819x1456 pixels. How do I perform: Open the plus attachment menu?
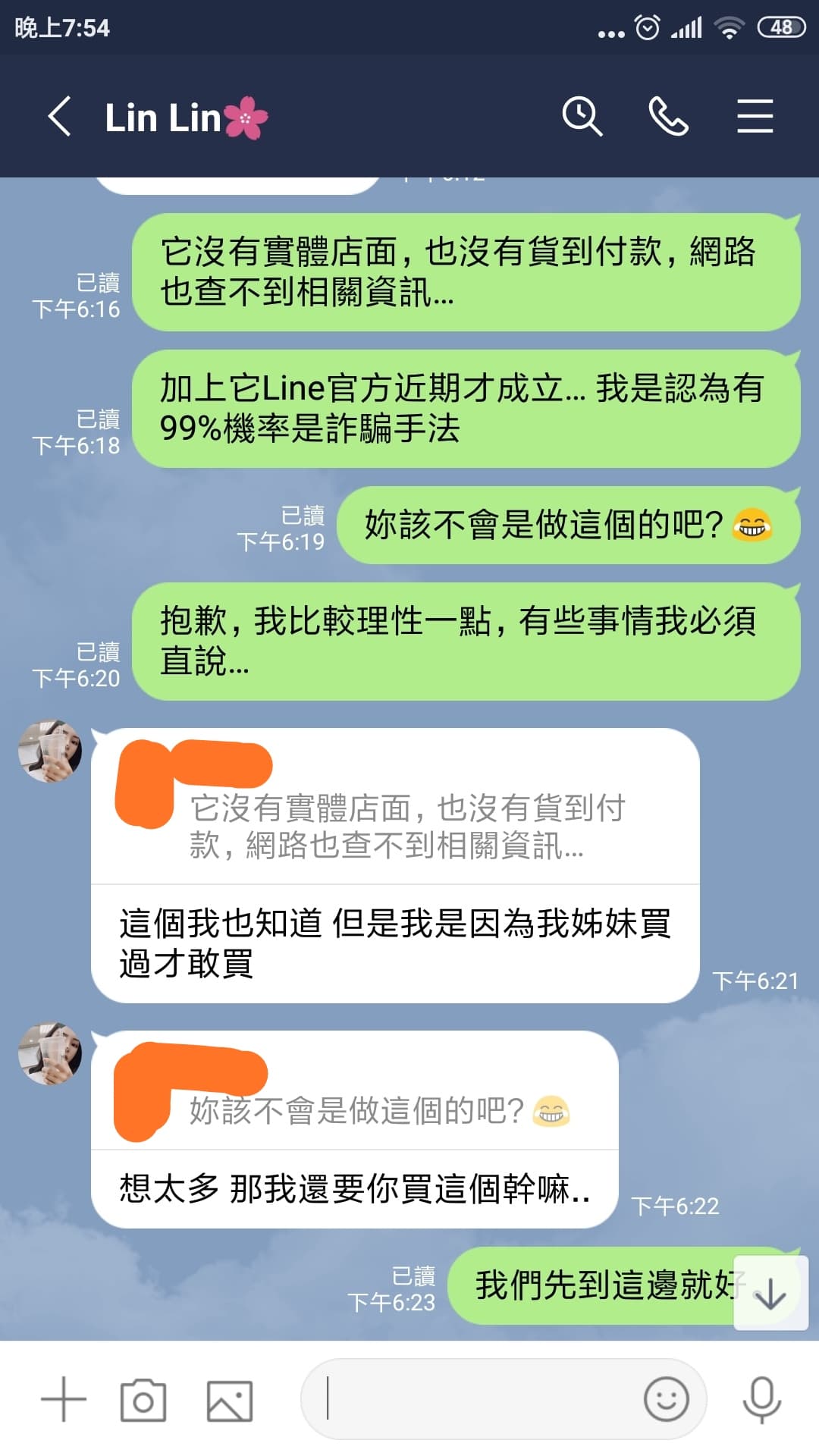[64, 1399]
